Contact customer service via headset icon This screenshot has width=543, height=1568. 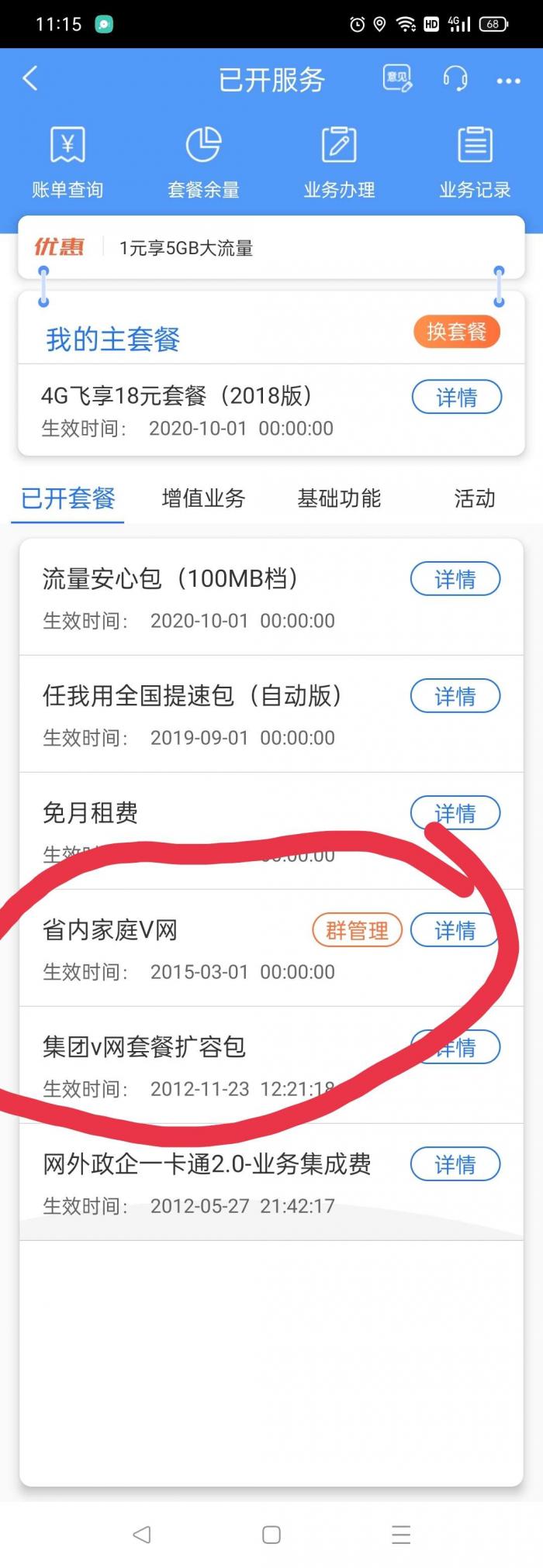tap(455, 78)
